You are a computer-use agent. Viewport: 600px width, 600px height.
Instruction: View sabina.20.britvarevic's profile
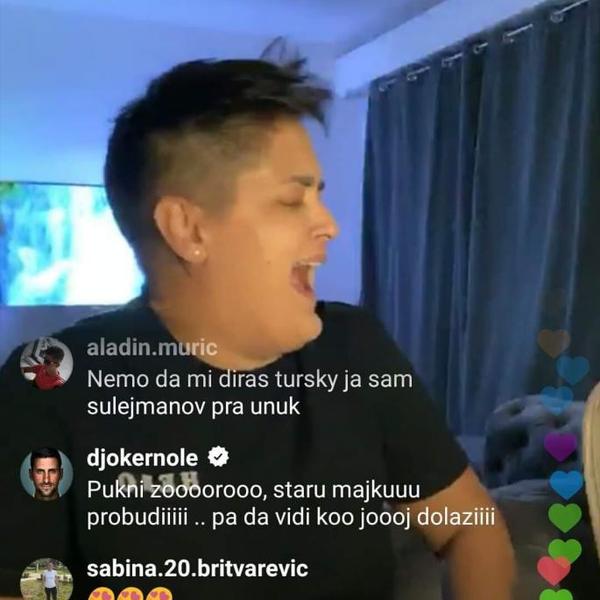pos(196,568)
